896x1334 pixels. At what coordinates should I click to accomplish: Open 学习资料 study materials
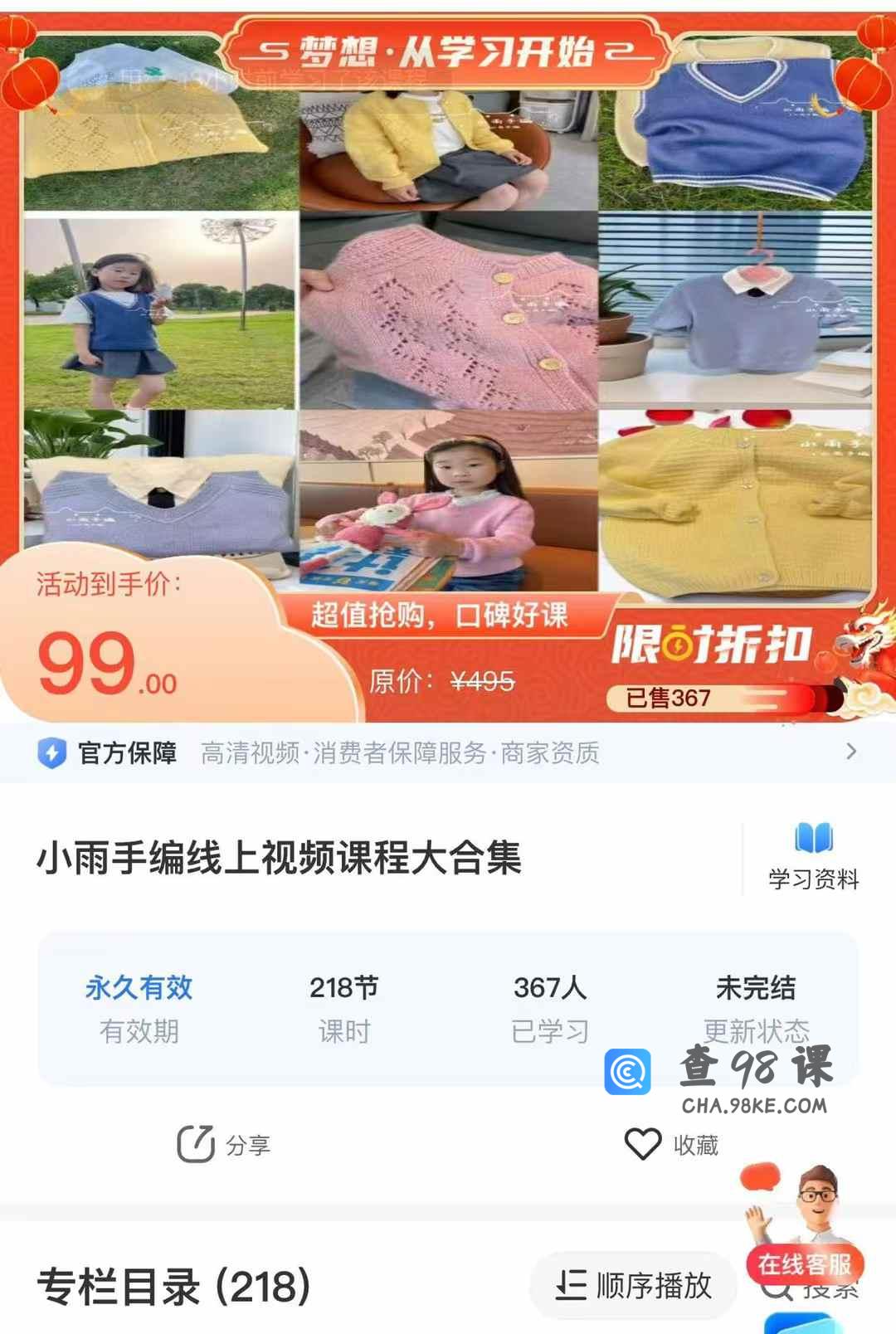[x=813, y=857]
